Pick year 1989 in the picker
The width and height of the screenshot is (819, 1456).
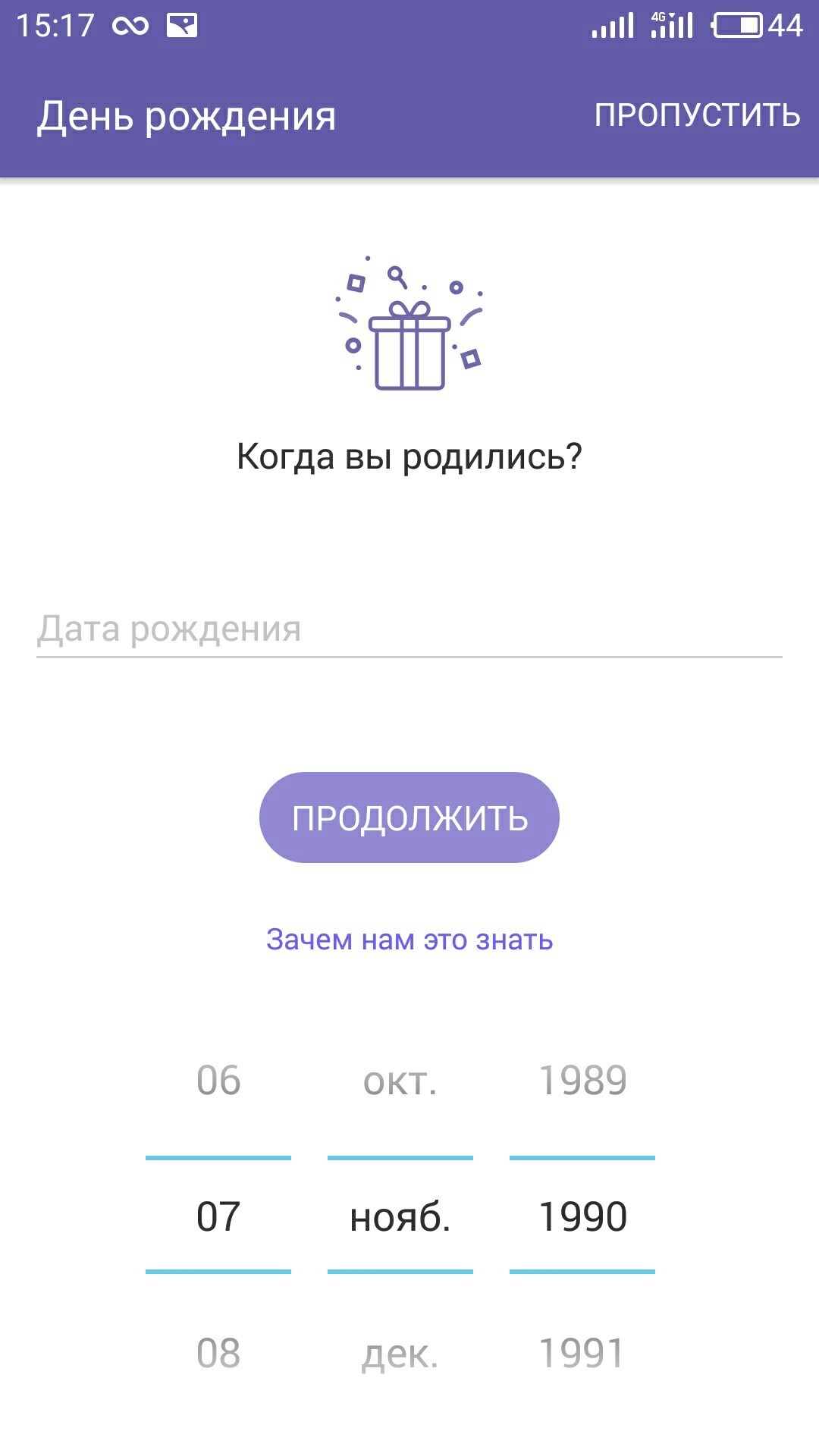582,1080
